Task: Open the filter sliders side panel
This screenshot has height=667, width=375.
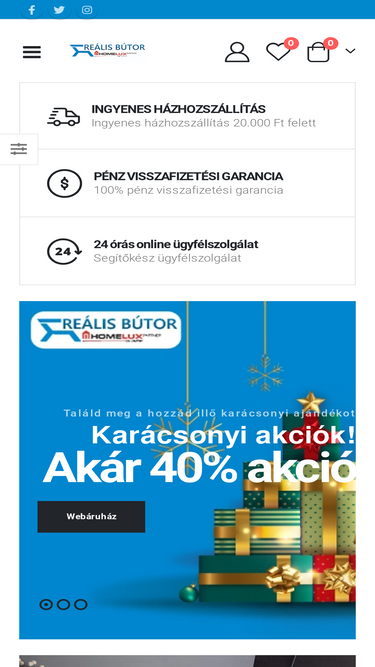Action: [x=19, y=149]
